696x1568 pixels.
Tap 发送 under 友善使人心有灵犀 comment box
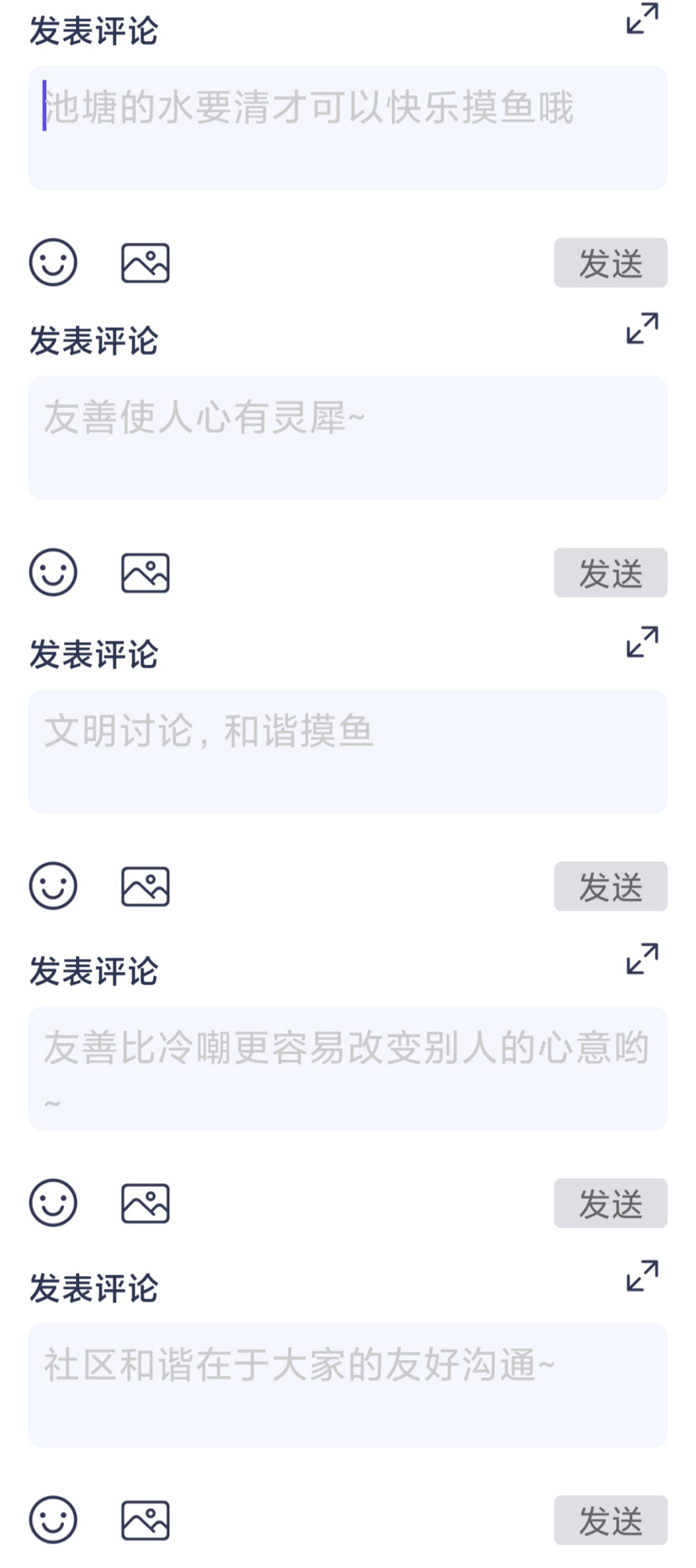click(611, 573)
